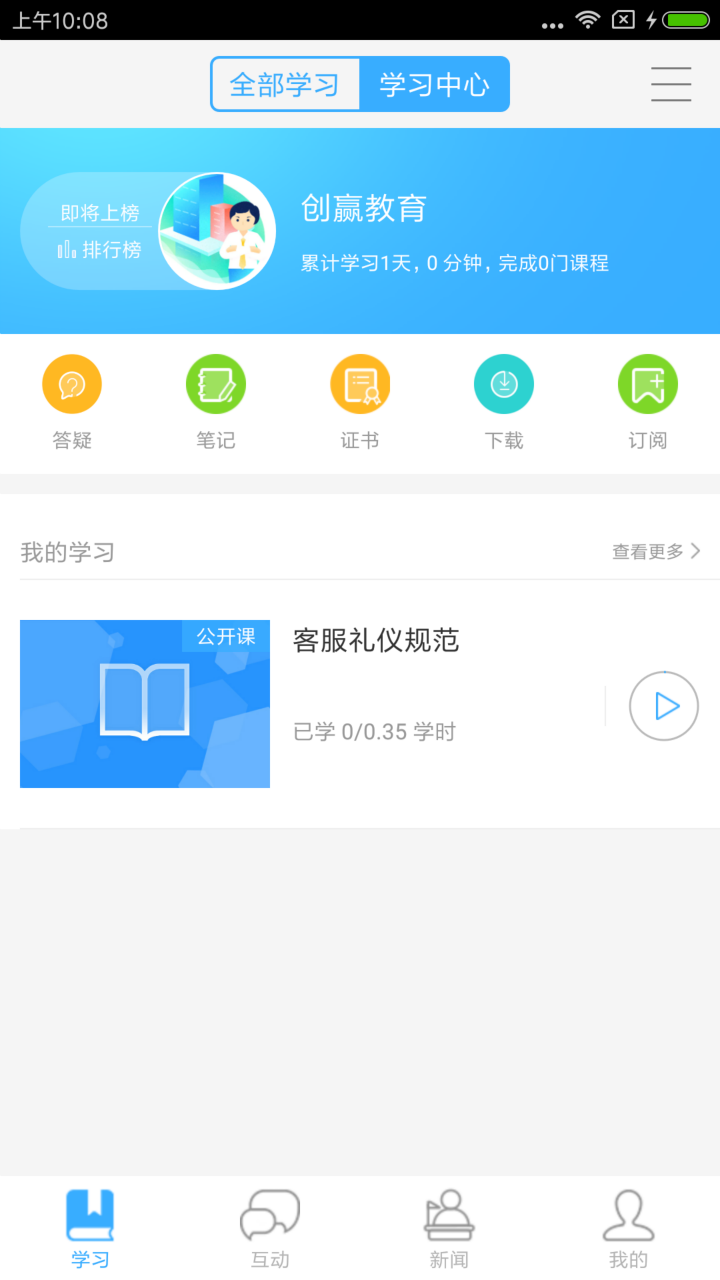Open the hamburger menu at top right
This screenshot has height=1280, width=720.
[x=670, y=84]
